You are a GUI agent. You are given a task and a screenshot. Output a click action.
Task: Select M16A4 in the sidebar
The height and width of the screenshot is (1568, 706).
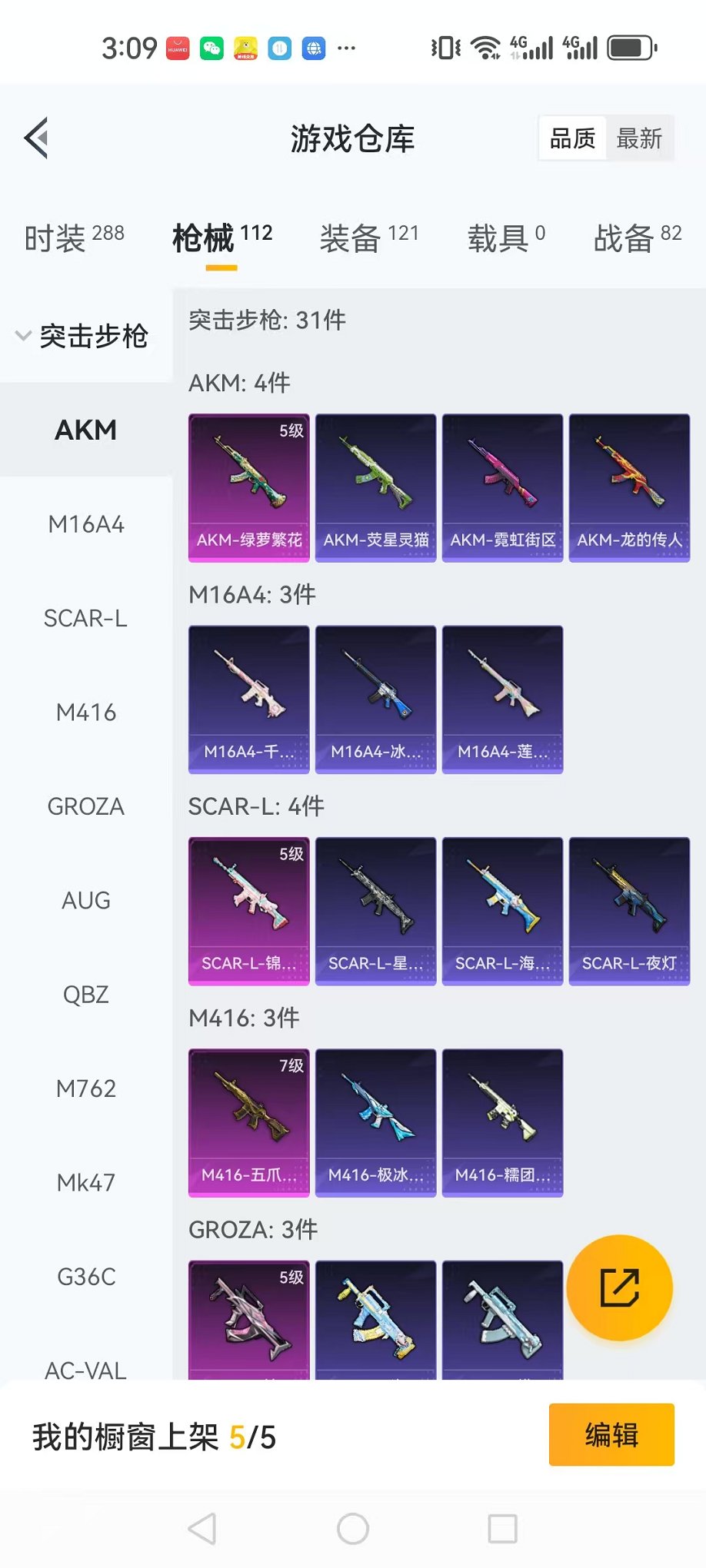(x=86, y=525)
